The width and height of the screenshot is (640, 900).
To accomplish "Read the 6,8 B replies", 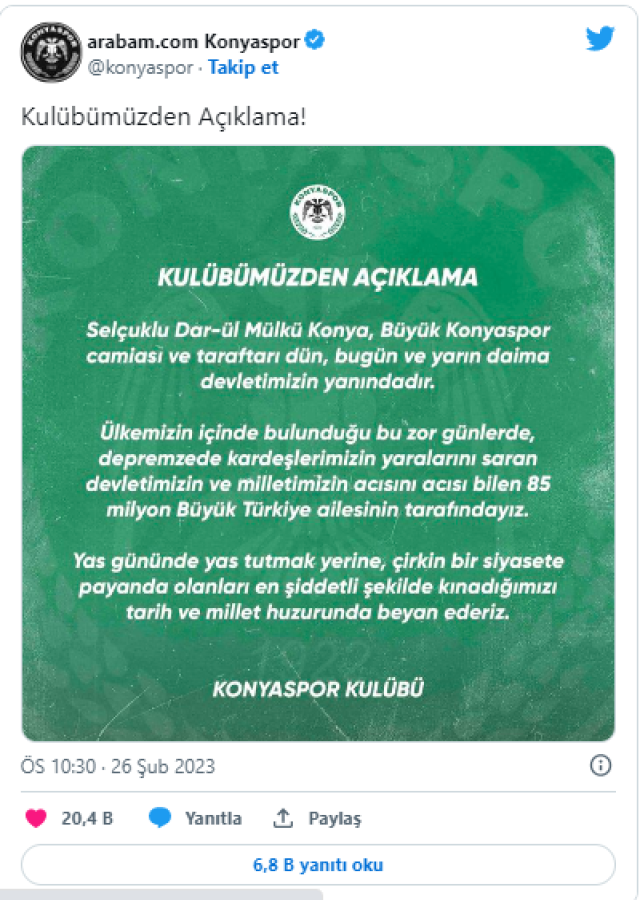I will point(318,865).
